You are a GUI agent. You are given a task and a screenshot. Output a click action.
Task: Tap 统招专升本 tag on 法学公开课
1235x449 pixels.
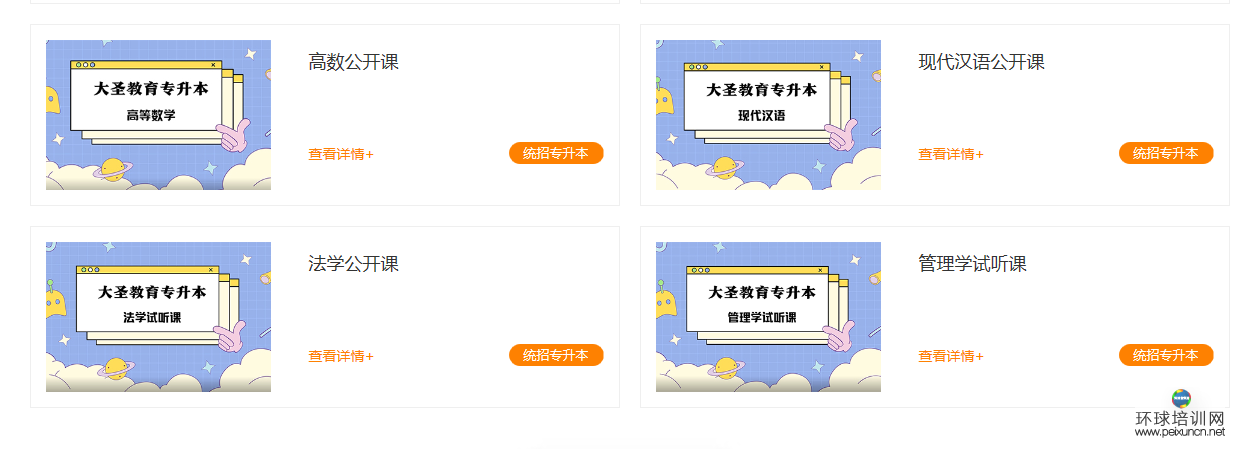[556, 355]
